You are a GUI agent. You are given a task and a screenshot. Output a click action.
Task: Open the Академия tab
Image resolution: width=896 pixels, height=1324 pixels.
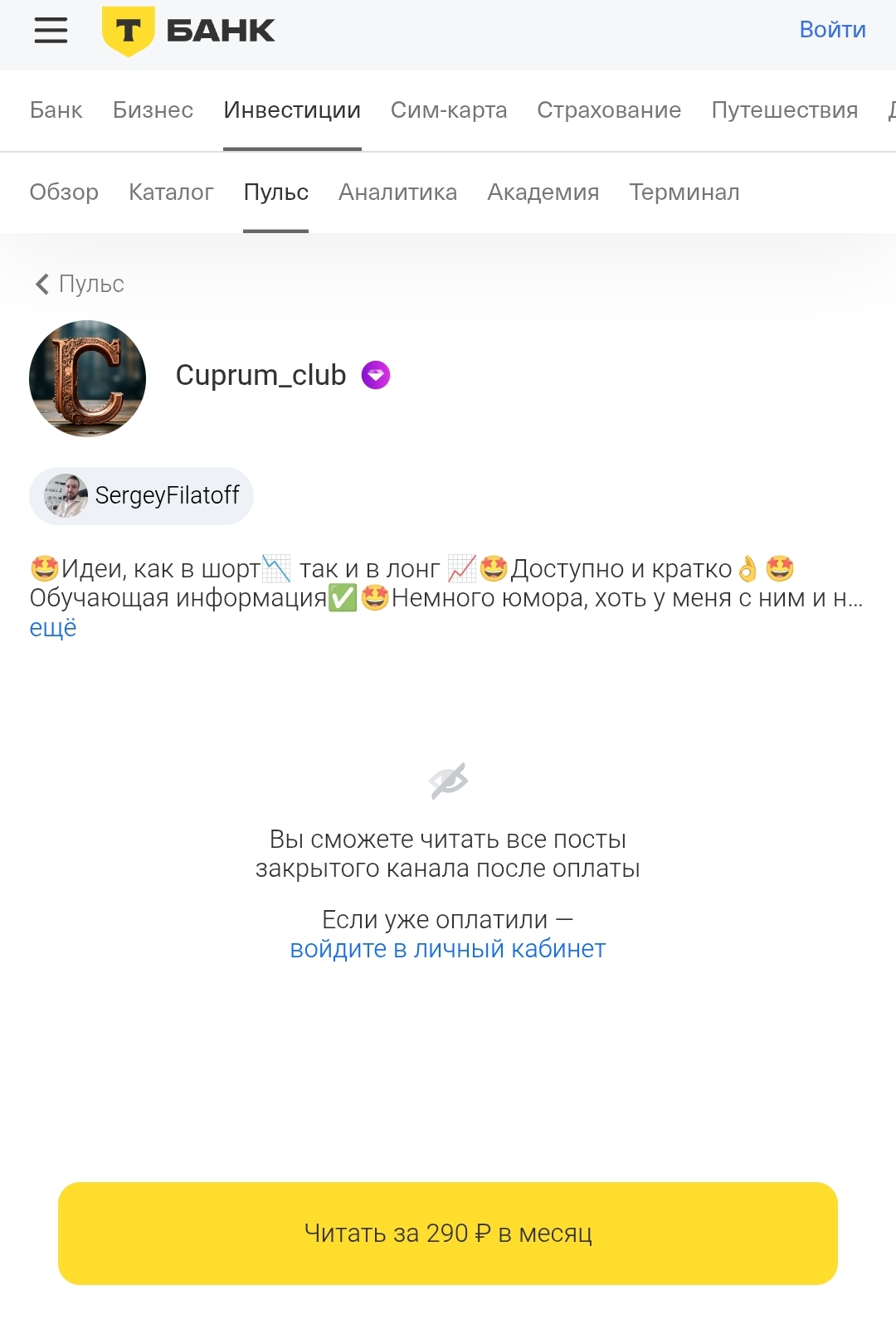[543, 192]
